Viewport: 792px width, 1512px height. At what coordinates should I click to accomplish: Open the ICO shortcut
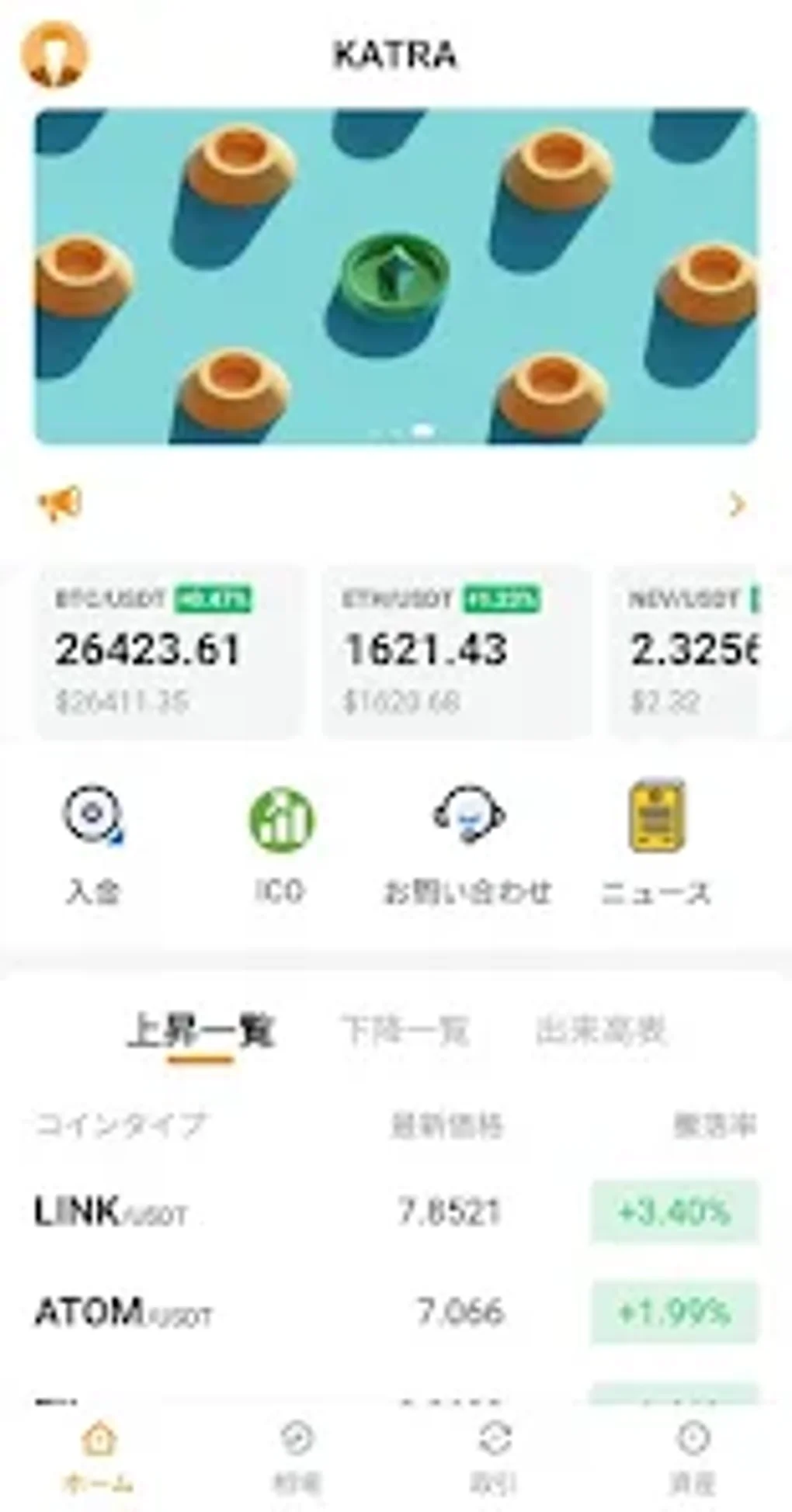click(x=280, y=843)
